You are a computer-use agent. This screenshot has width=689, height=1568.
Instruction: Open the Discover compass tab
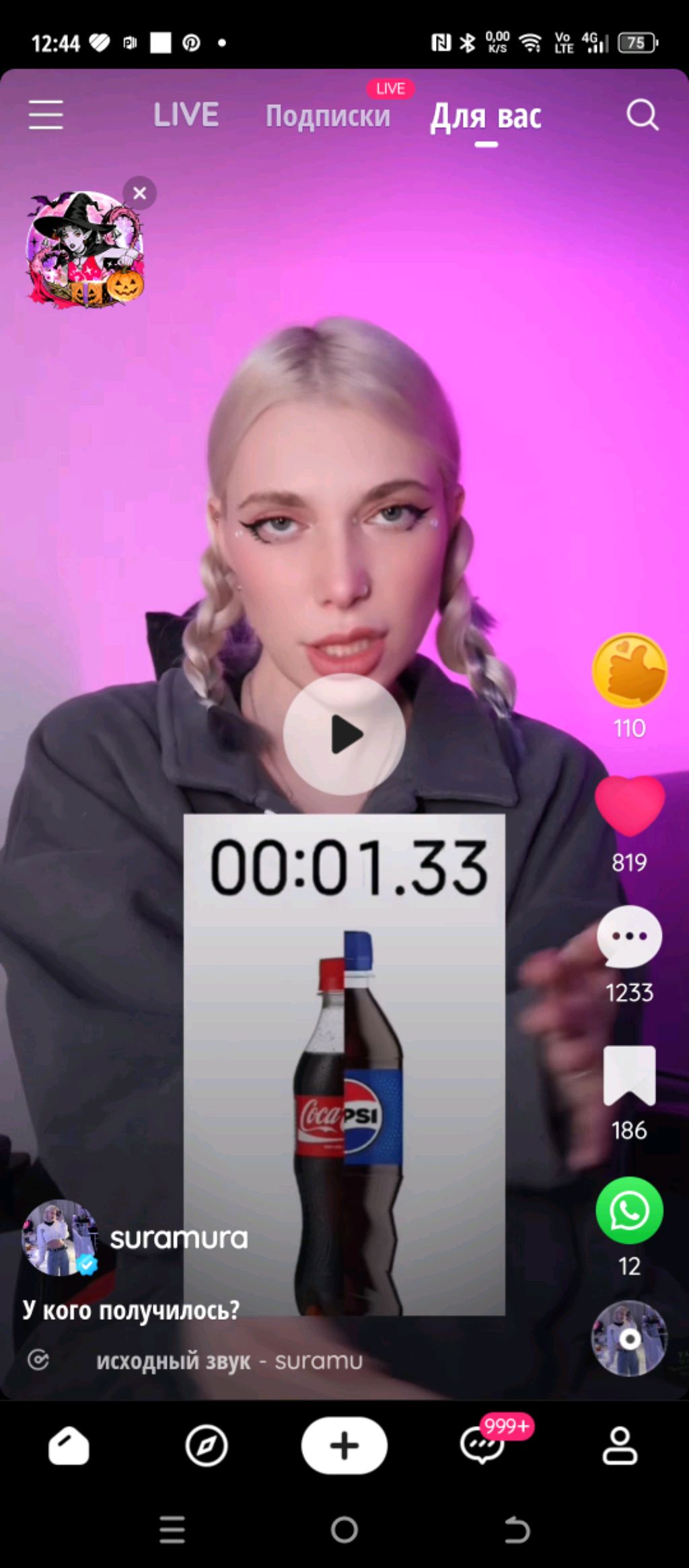pyautogui.click(x=206, y=1446)
